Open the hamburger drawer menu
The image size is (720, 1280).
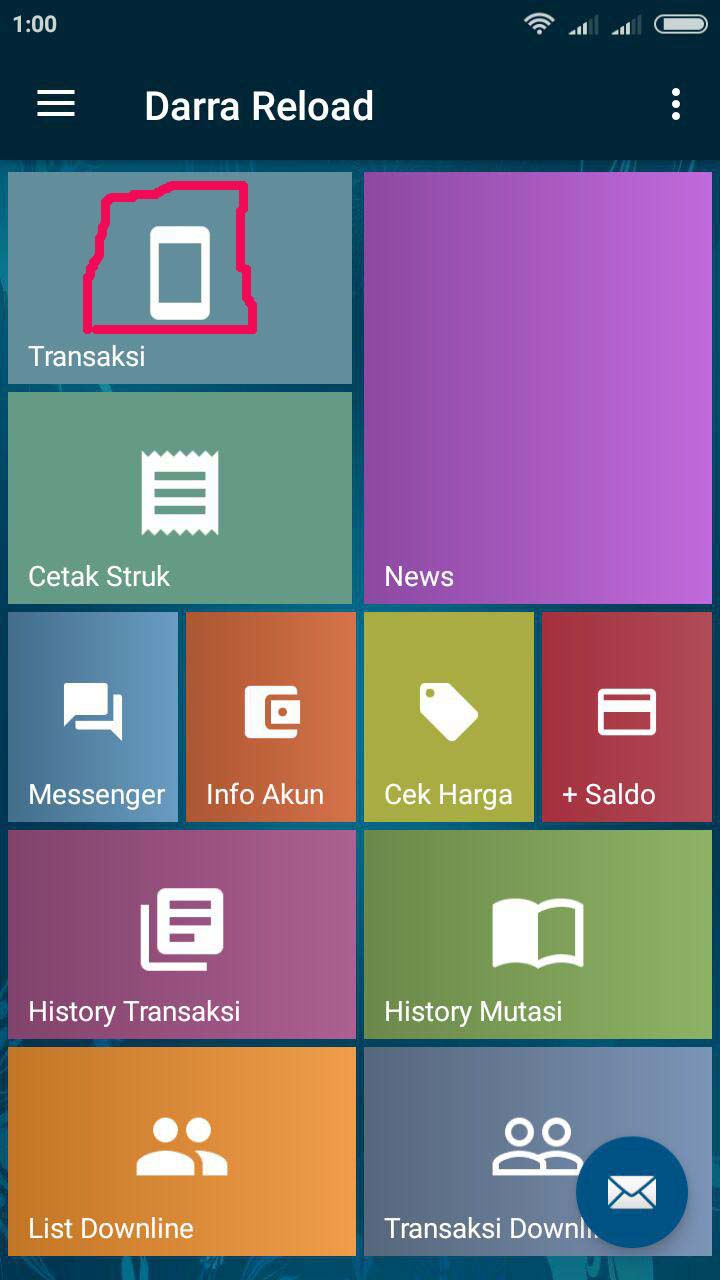click(x=56, y=104)
